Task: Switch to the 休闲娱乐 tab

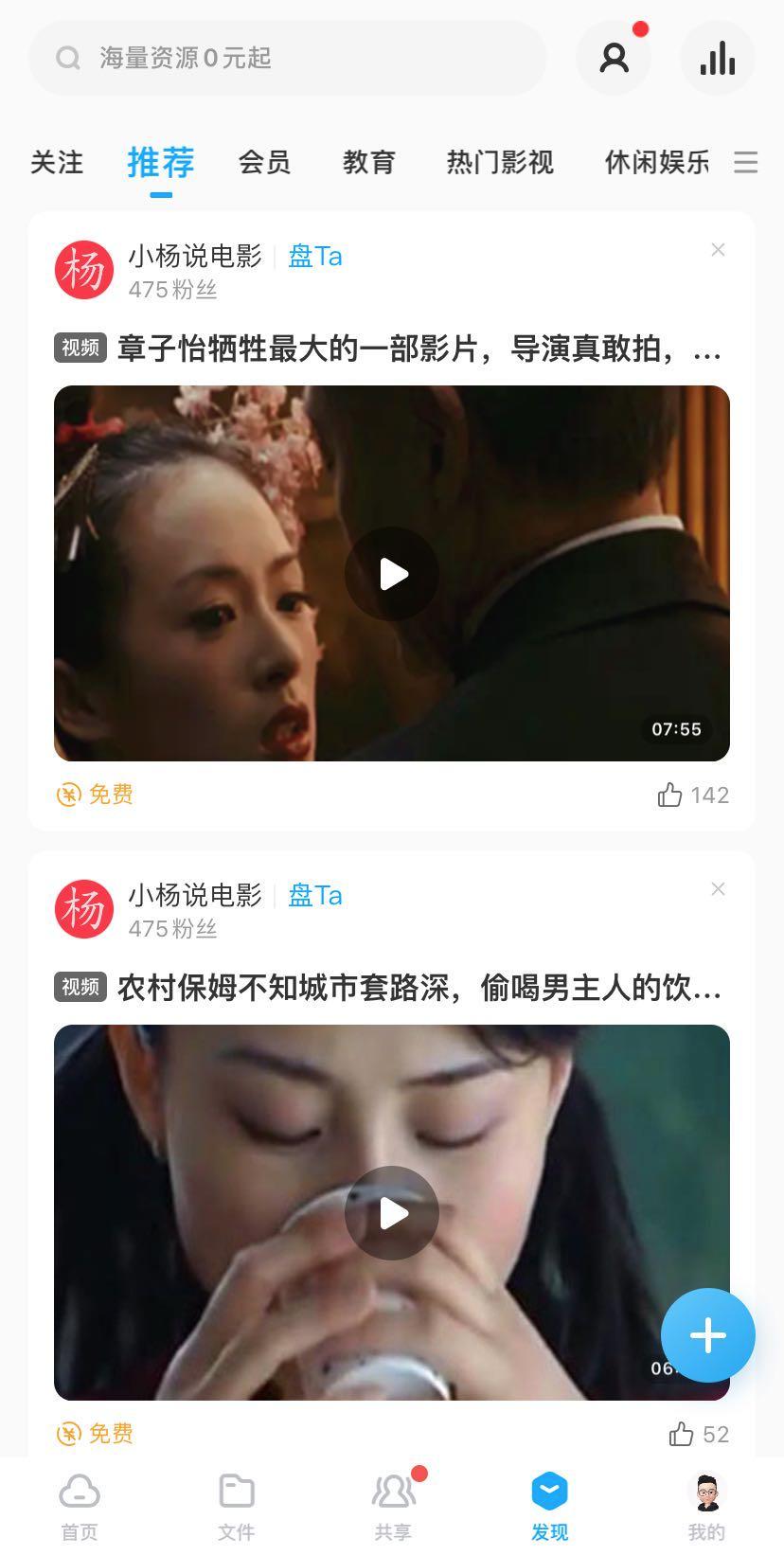Action: tap(656, 163)
